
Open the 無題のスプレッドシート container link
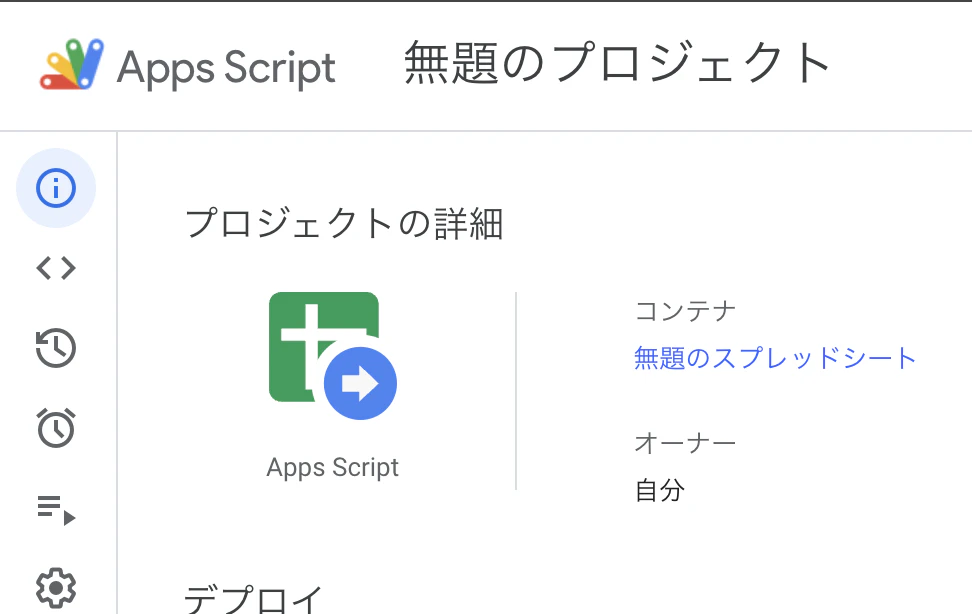tap(775, 358)
